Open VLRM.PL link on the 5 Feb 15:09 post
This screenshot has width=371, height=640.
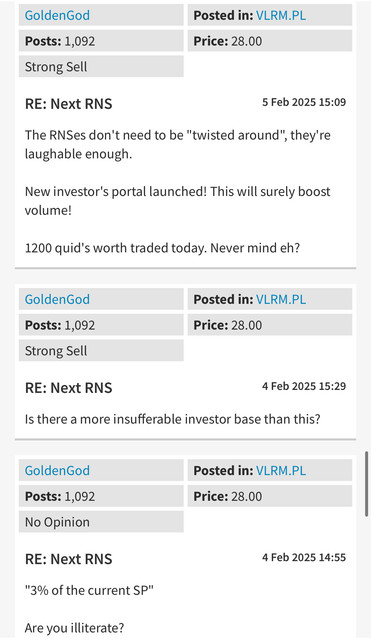[x=281, y=16]
